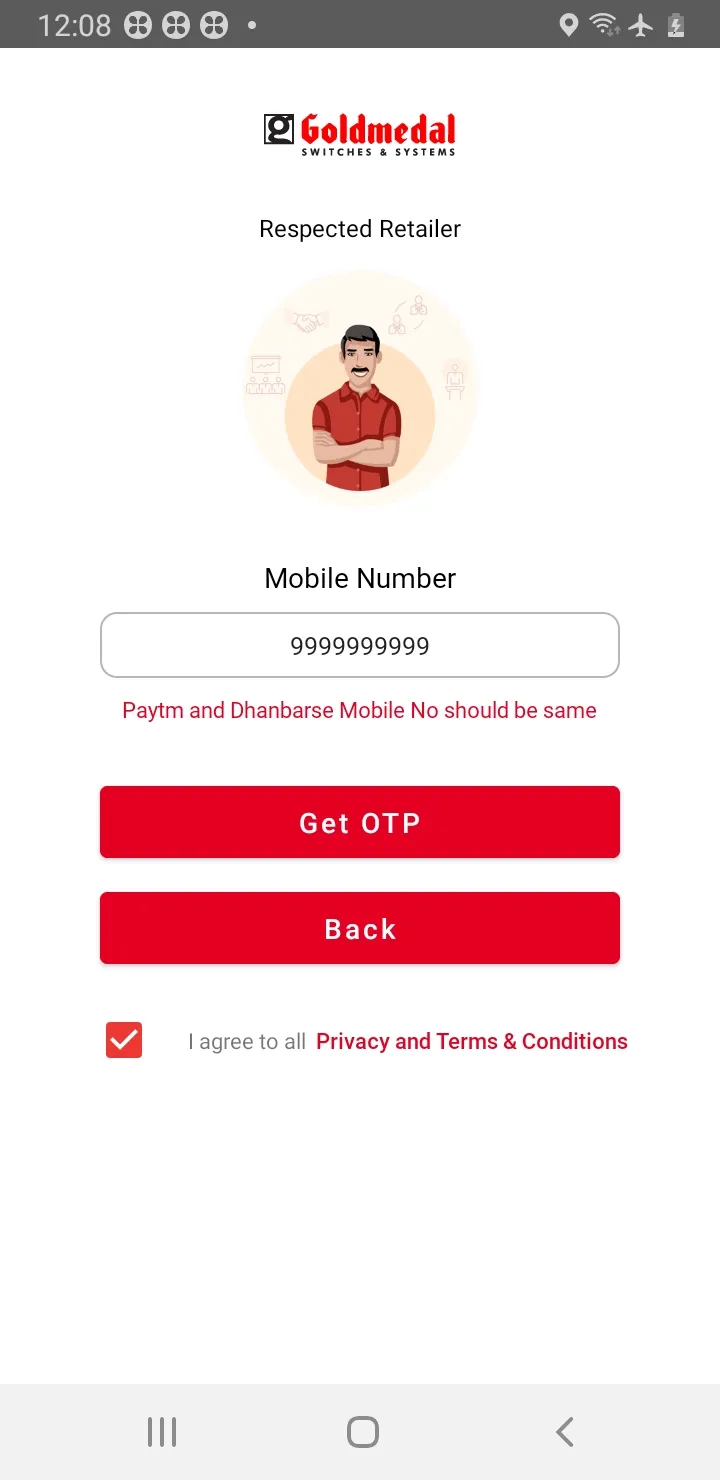Tap the Respected Retailer heading
The image size is (720, 1480).
[360, 228]
